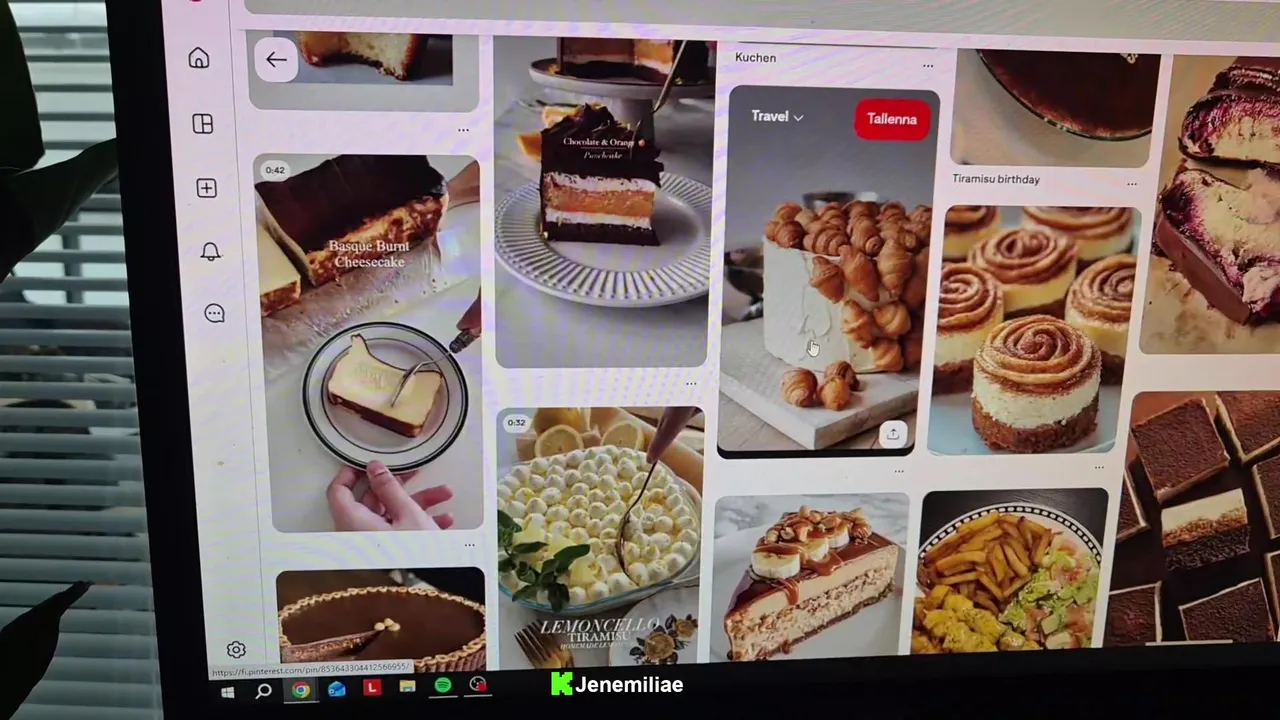Open the chocolate tart pin
Viewport: 1280px width, 720px height.
(380, 618)
